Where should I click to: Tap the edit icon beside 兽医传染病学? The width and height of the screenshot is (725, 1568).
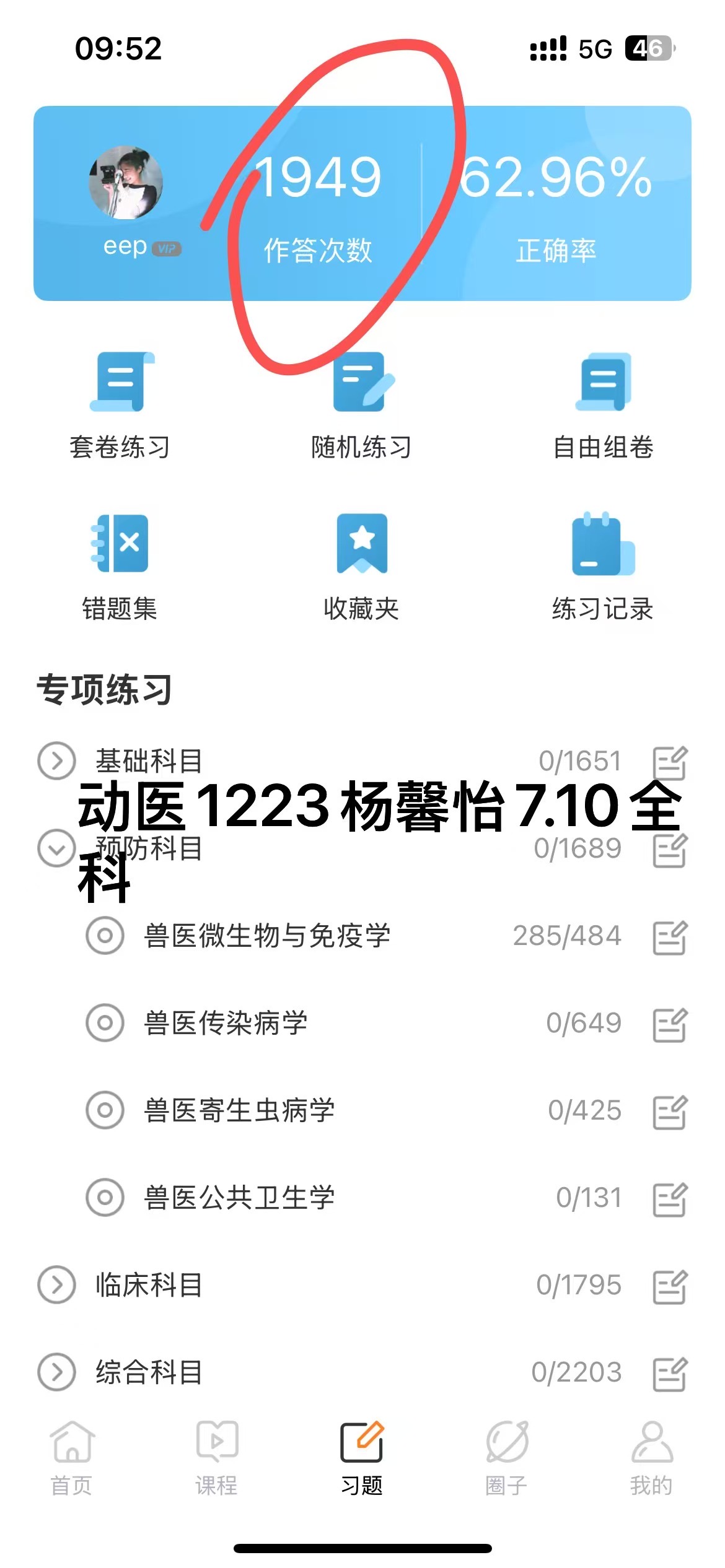[x=670, y=1025]
